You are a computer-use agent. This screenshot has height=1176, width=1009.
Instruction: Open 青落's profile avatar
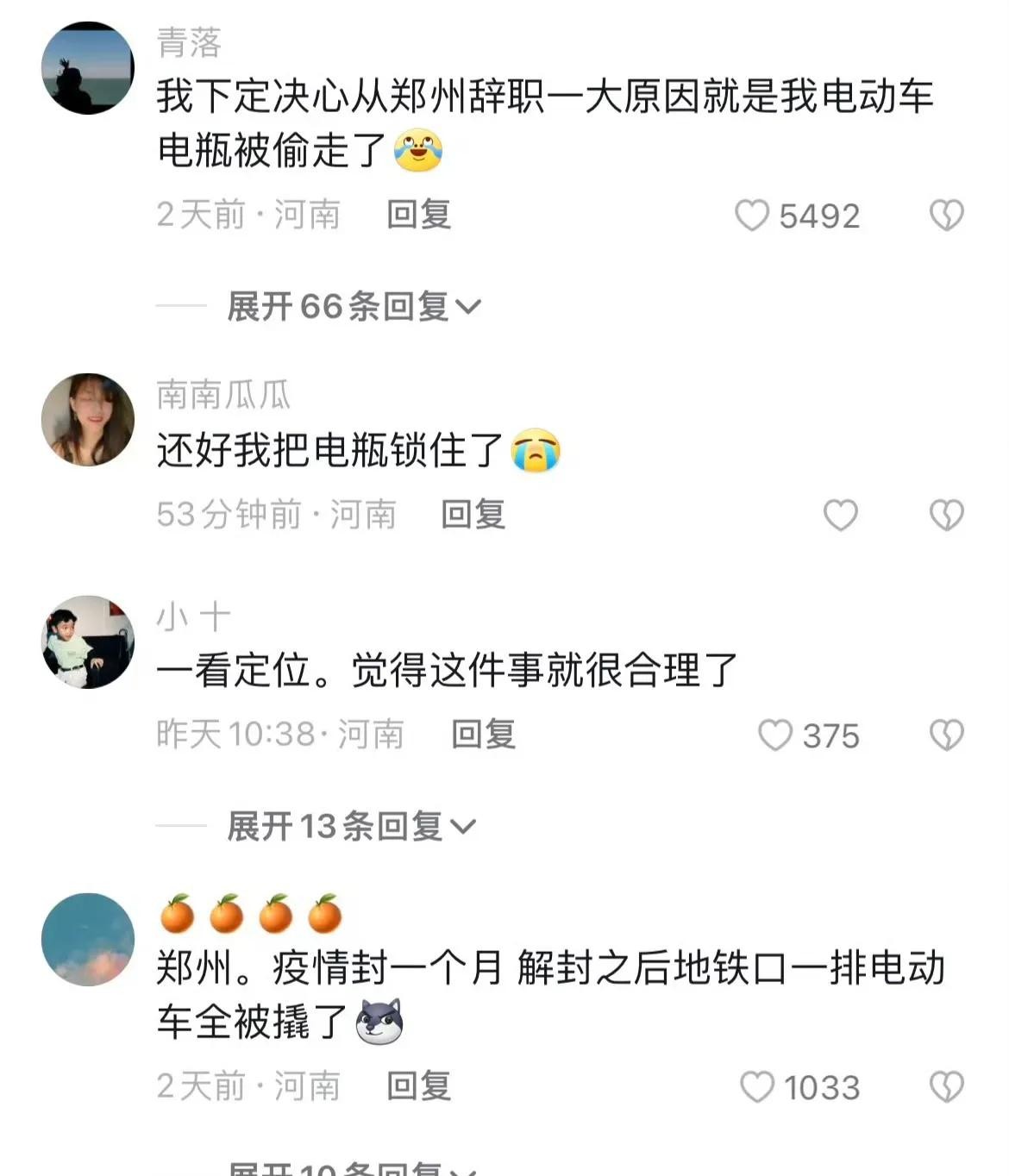point(88,68)
